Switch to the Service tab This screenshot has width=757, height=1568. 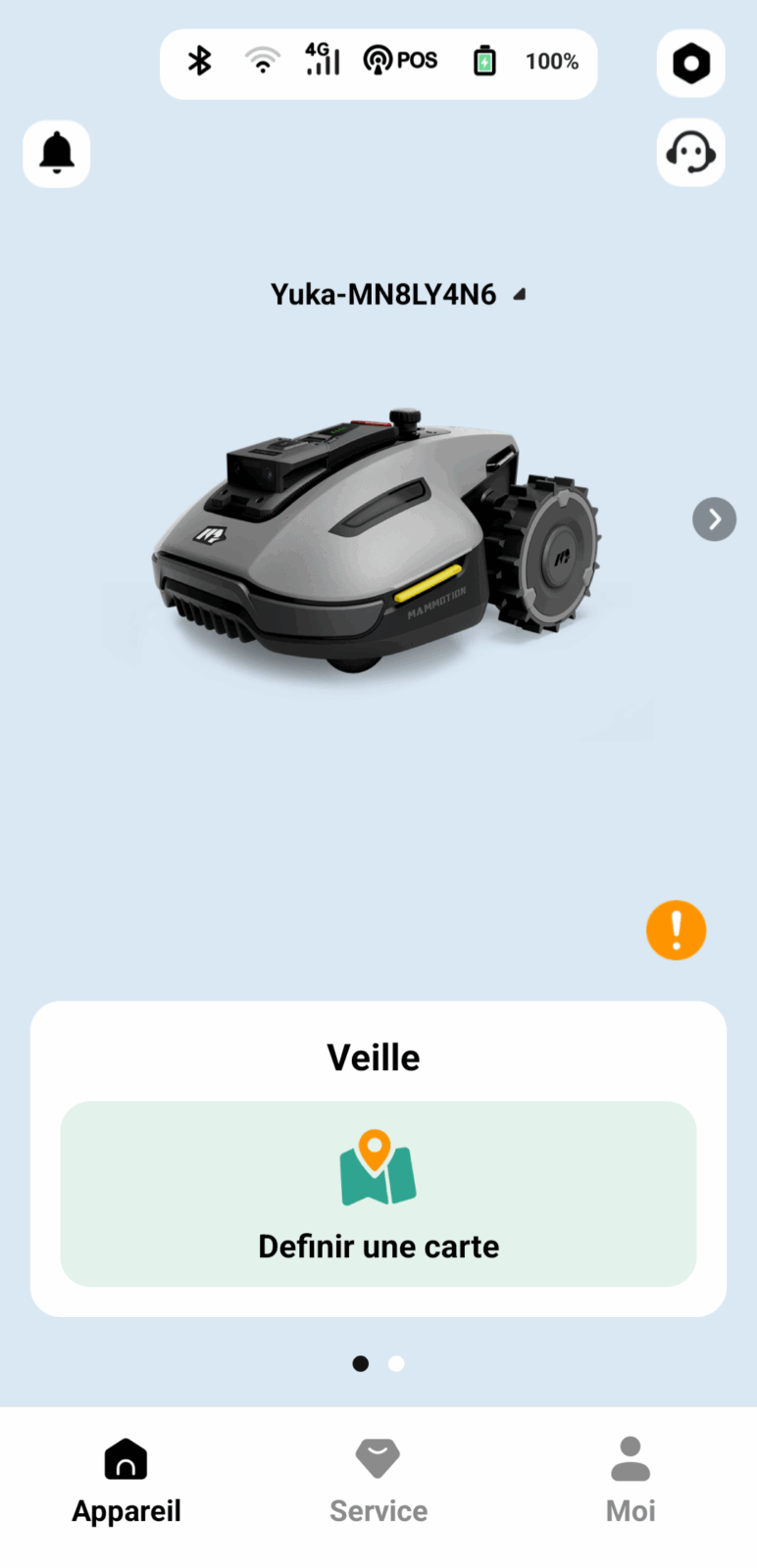(378, 1482)
